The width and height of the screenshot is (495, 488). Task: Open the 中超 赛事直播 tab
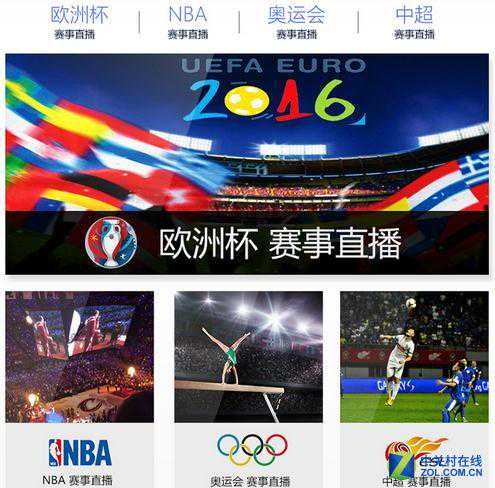click(x=414, y=23)
